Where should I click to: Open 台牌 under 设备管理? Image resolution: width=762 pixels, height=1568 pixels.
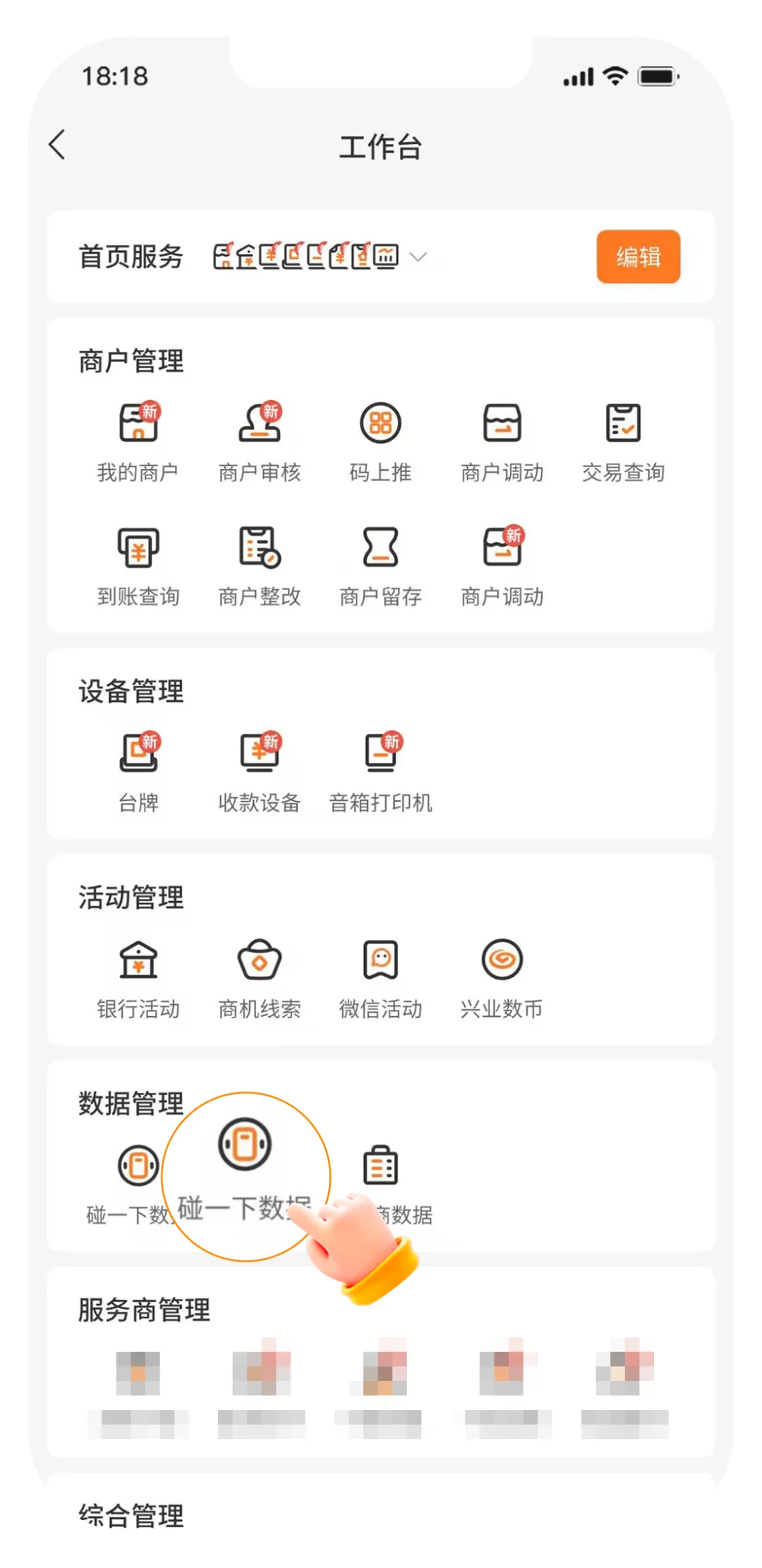[x=138, y=771]
